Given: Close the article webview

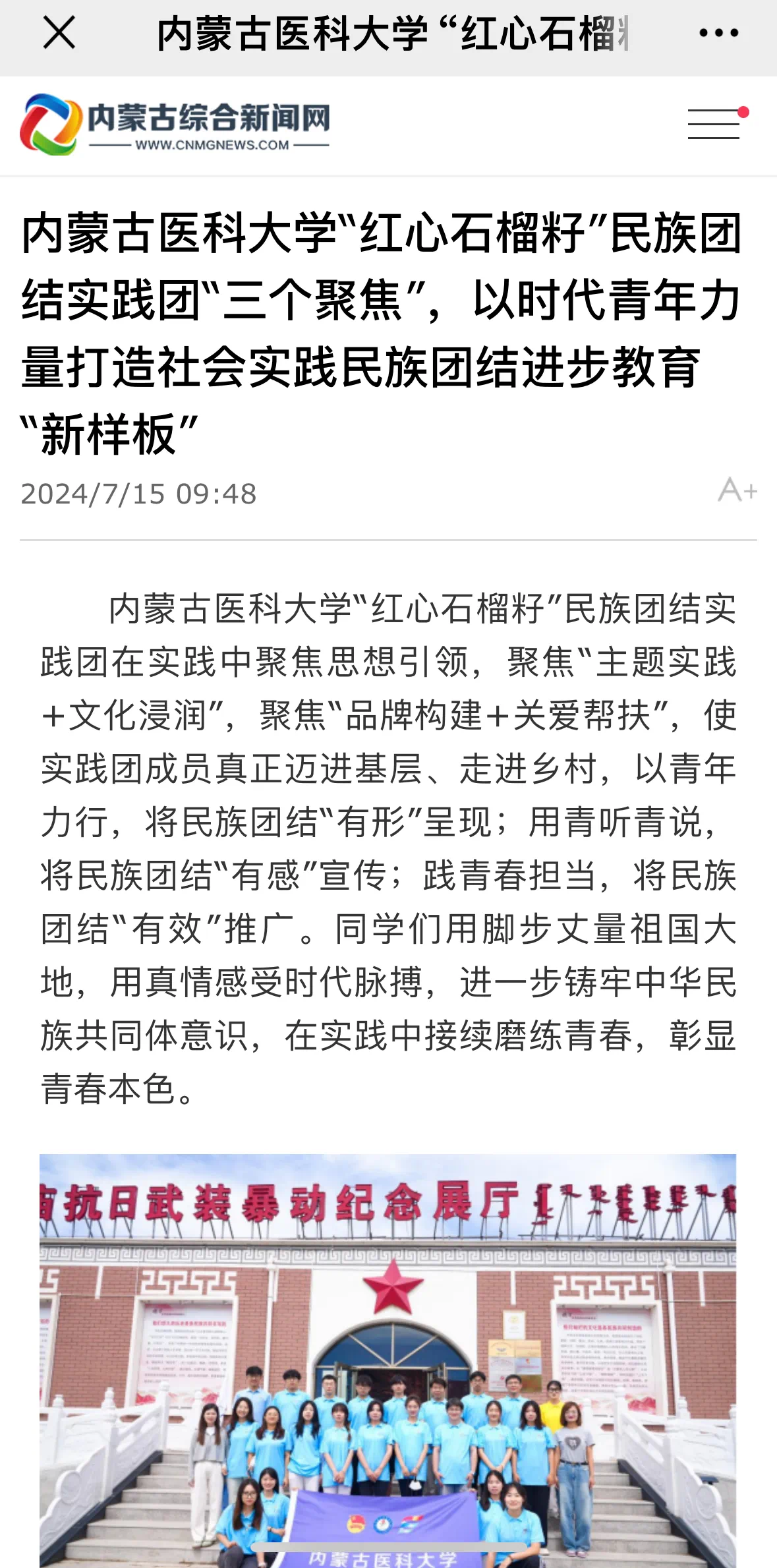Looking at the screenshot, I should 59,33.
